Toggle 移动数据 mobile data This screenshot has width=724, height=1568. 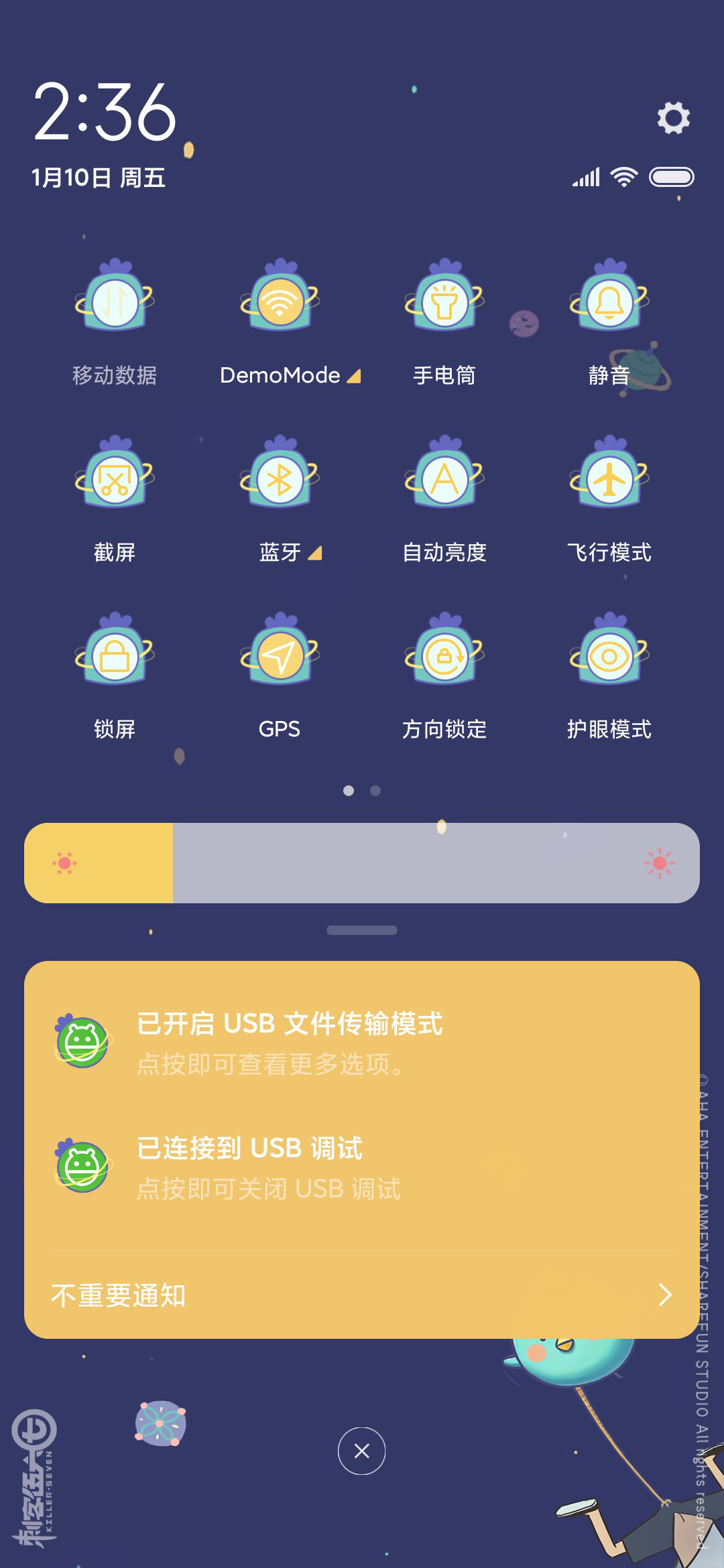[x=115, y=303]
